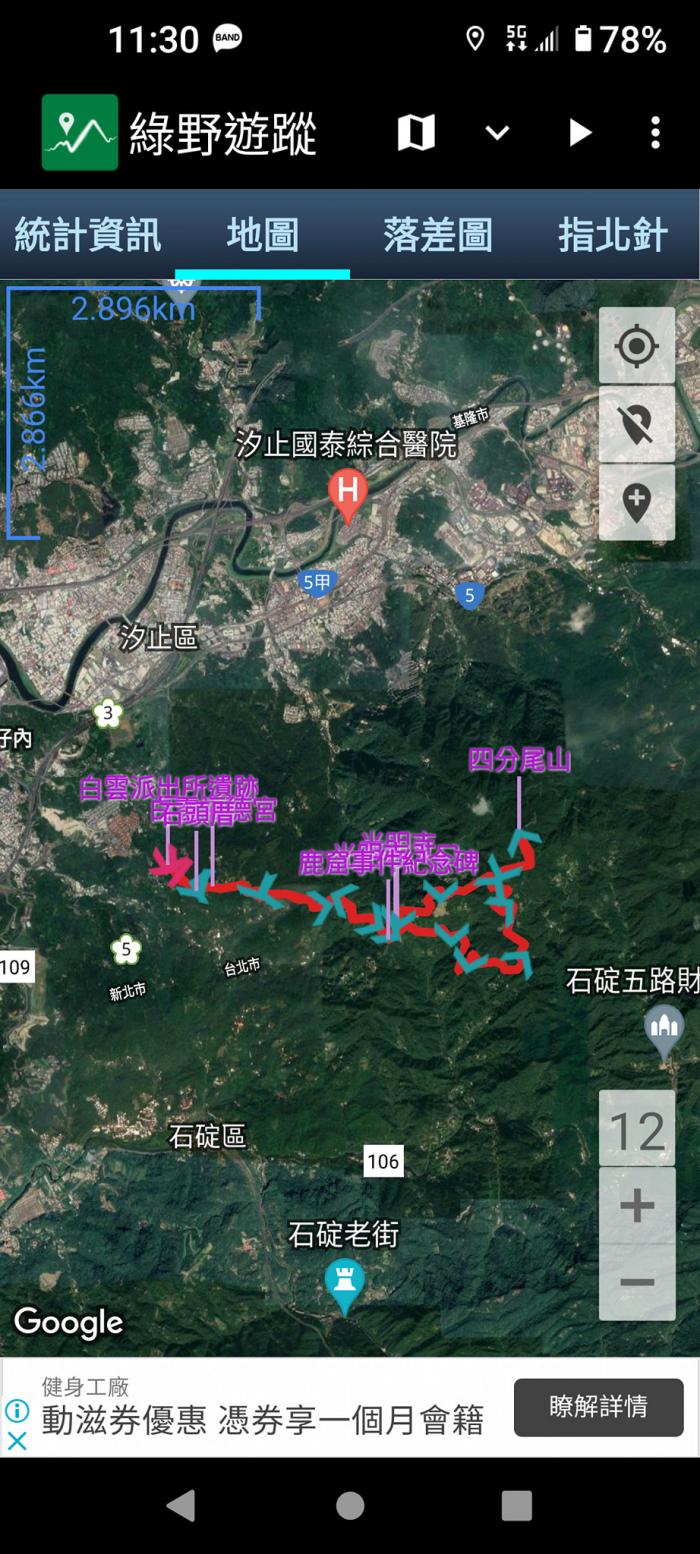Select the 地圖 tab
The image size is (700, 1554).
(262, 235)
